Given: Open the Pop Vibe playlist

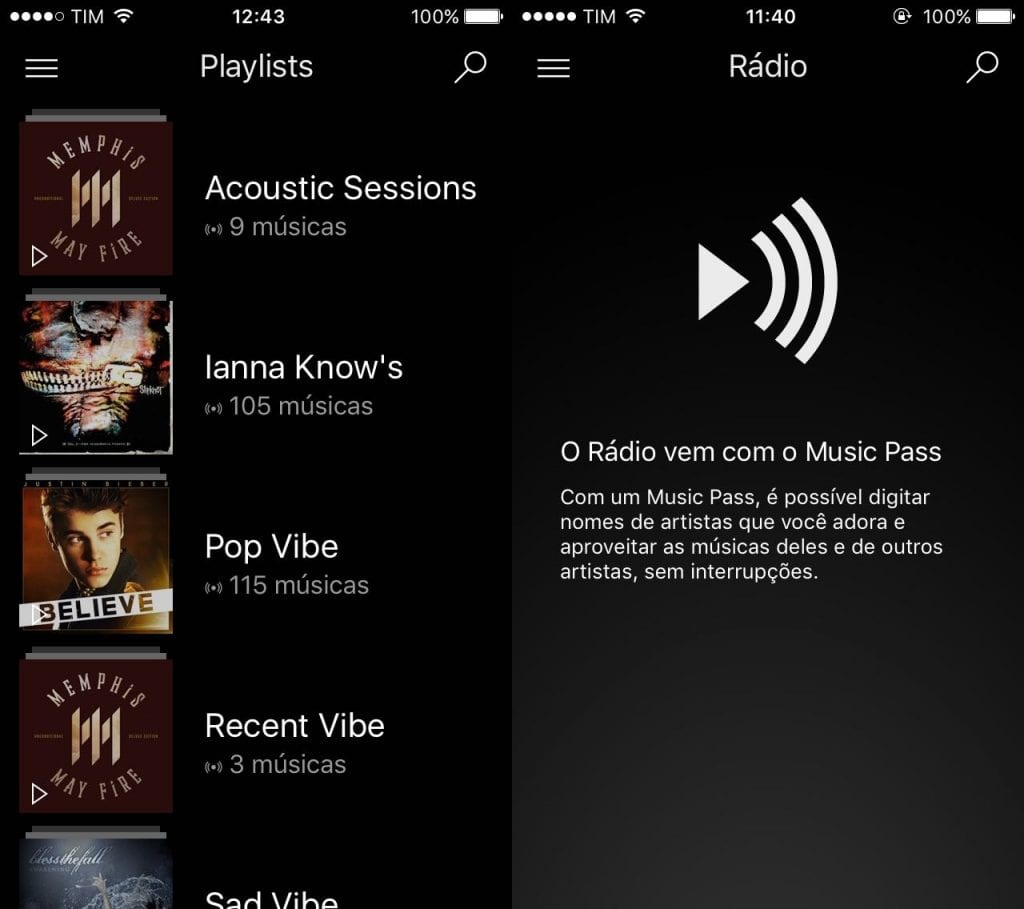Looking at the screenshot, I should coord(271,546).
